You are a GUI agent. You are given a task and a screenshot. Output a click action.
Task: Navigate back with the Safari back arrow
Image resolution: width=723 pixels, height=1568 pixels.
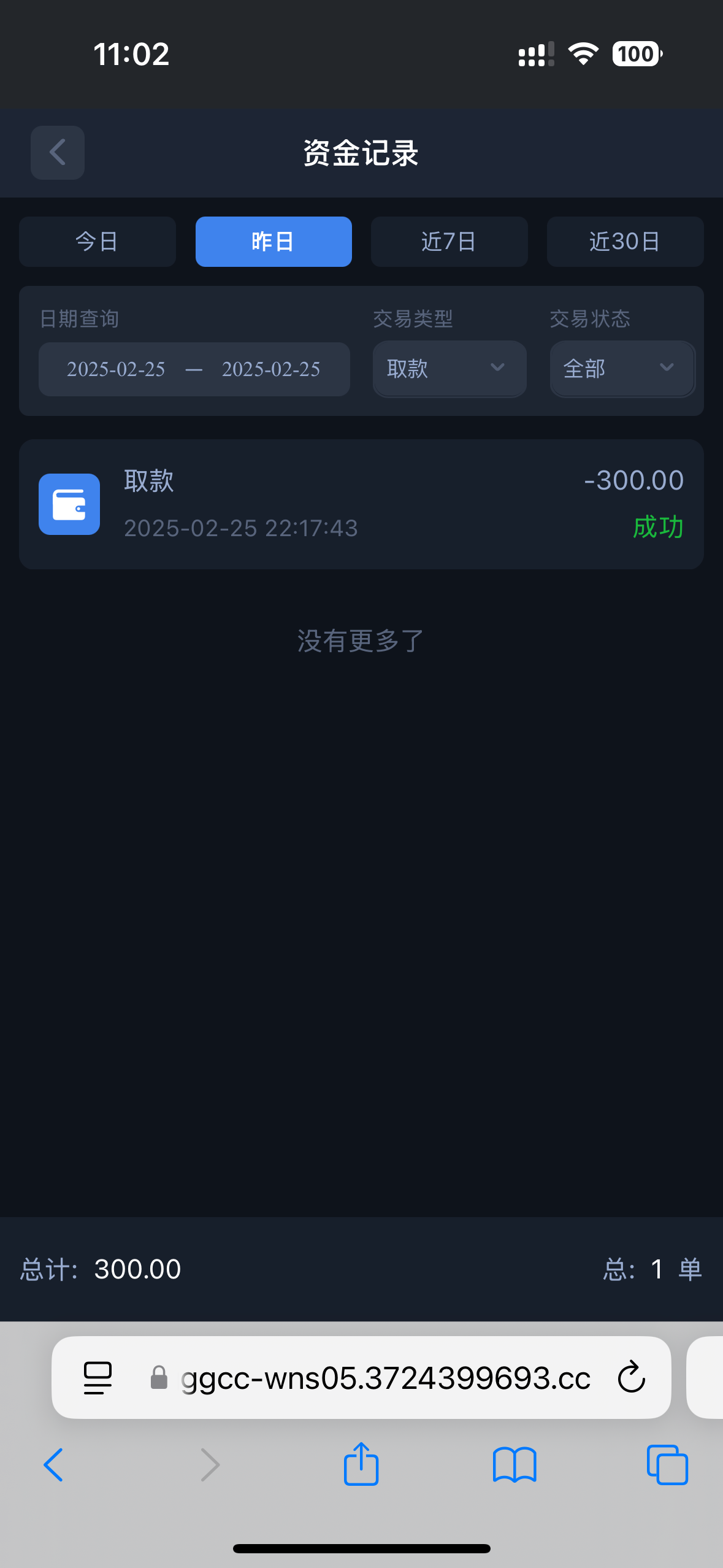pyautogui.click(x=54, y=1465)
